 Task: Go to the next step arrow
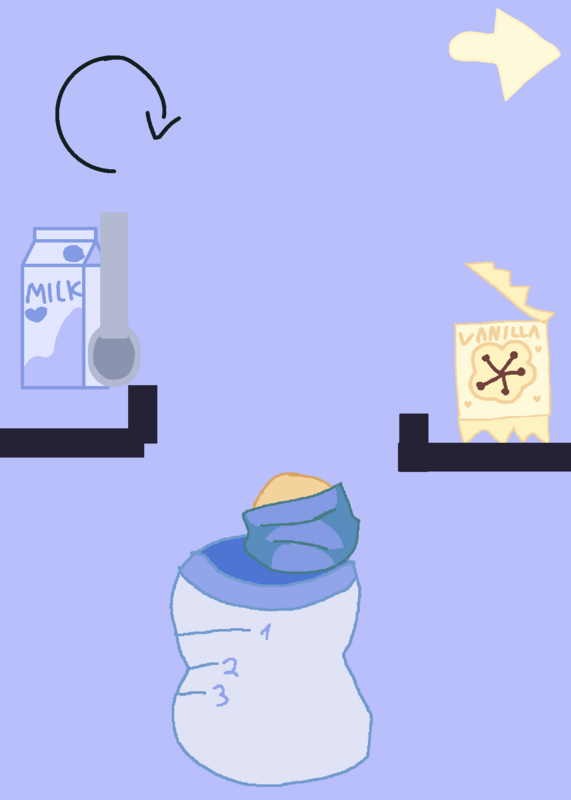pyautogui.click(x=504, y=54)
